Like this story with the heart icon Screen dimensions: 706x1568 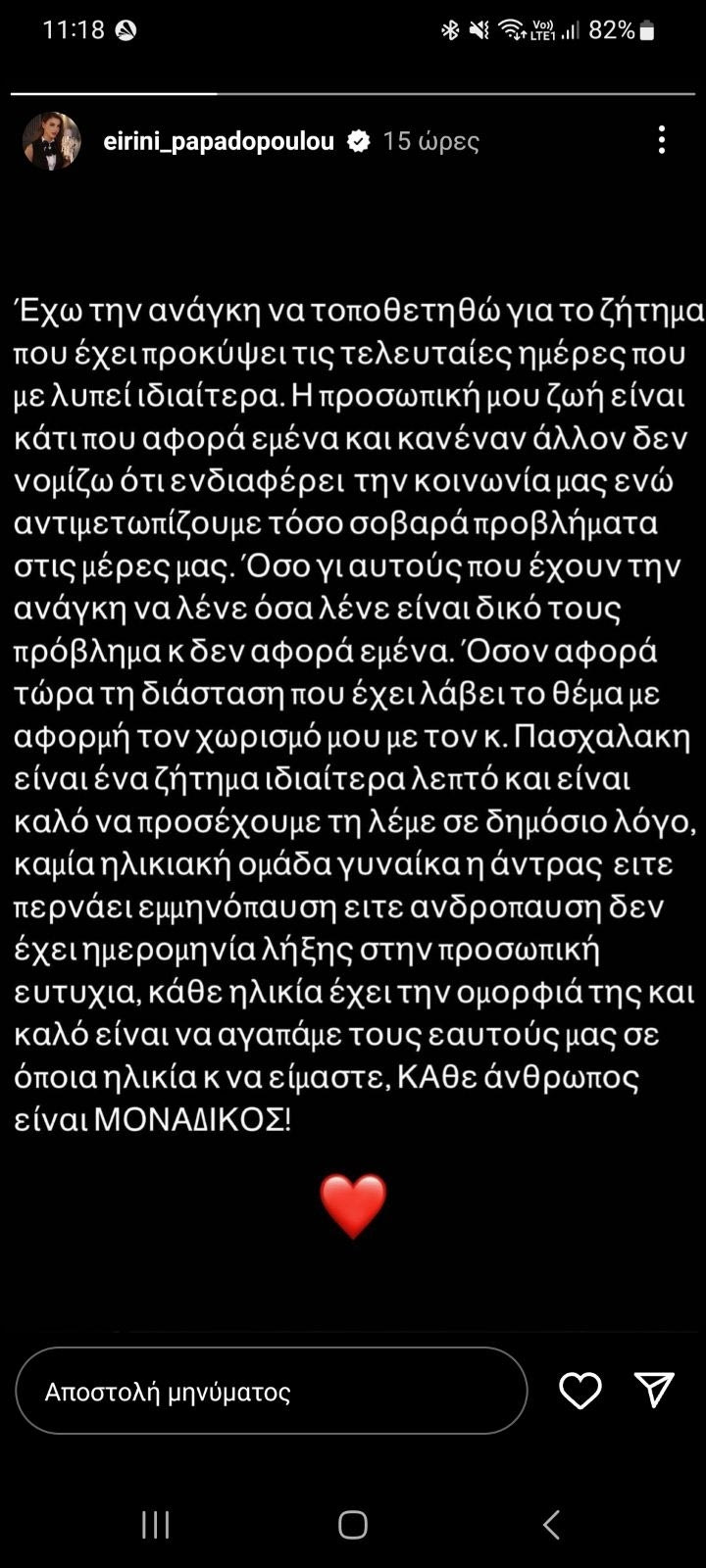click(x=580, y=1391)
